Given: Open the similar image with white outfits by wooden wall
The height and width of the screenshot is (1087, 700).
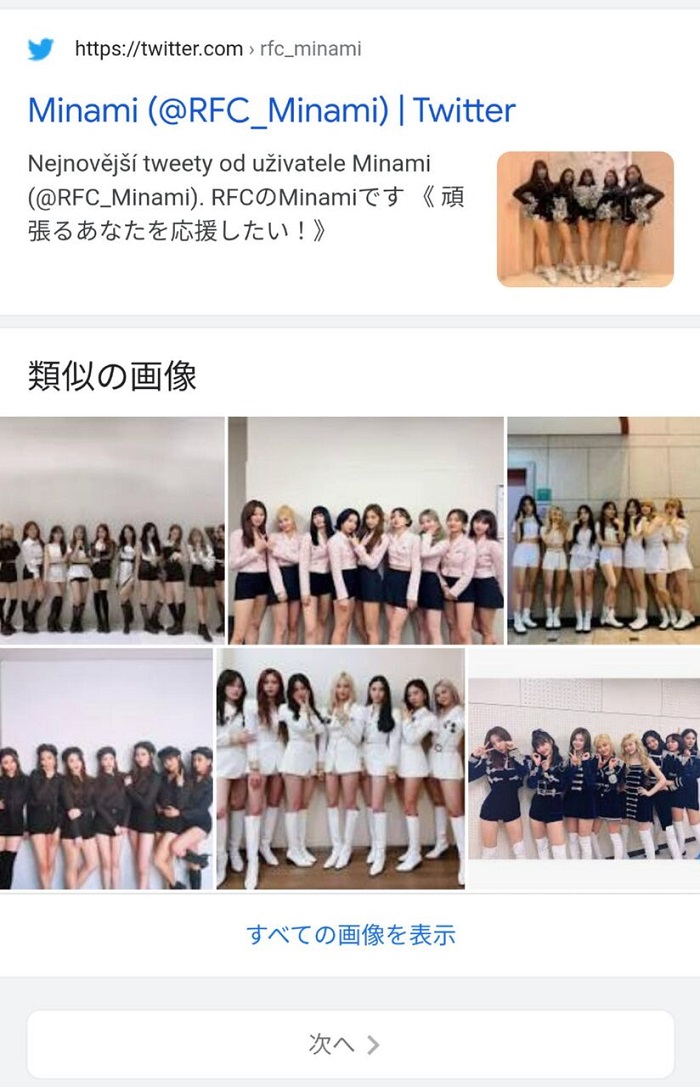Looking at the screenshot, I should [603, 530].
